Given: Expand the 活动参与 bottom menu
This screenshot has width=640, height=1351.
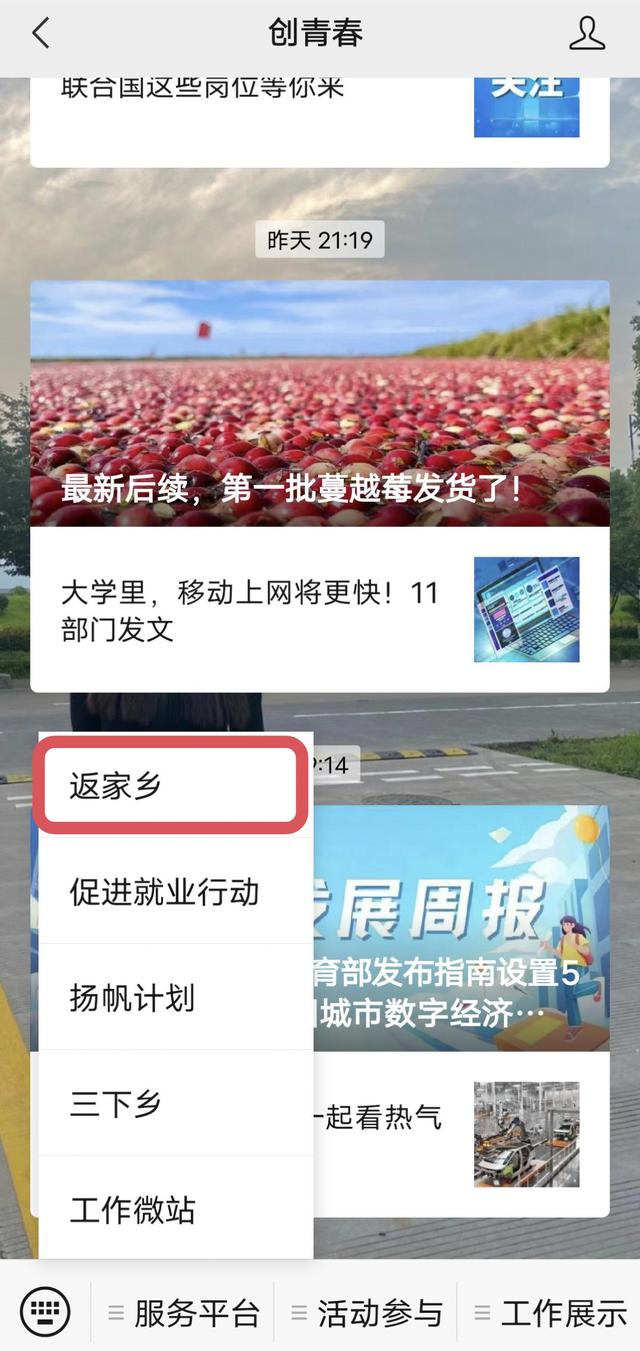Looking at the screenshot, I should [367, 1313].
